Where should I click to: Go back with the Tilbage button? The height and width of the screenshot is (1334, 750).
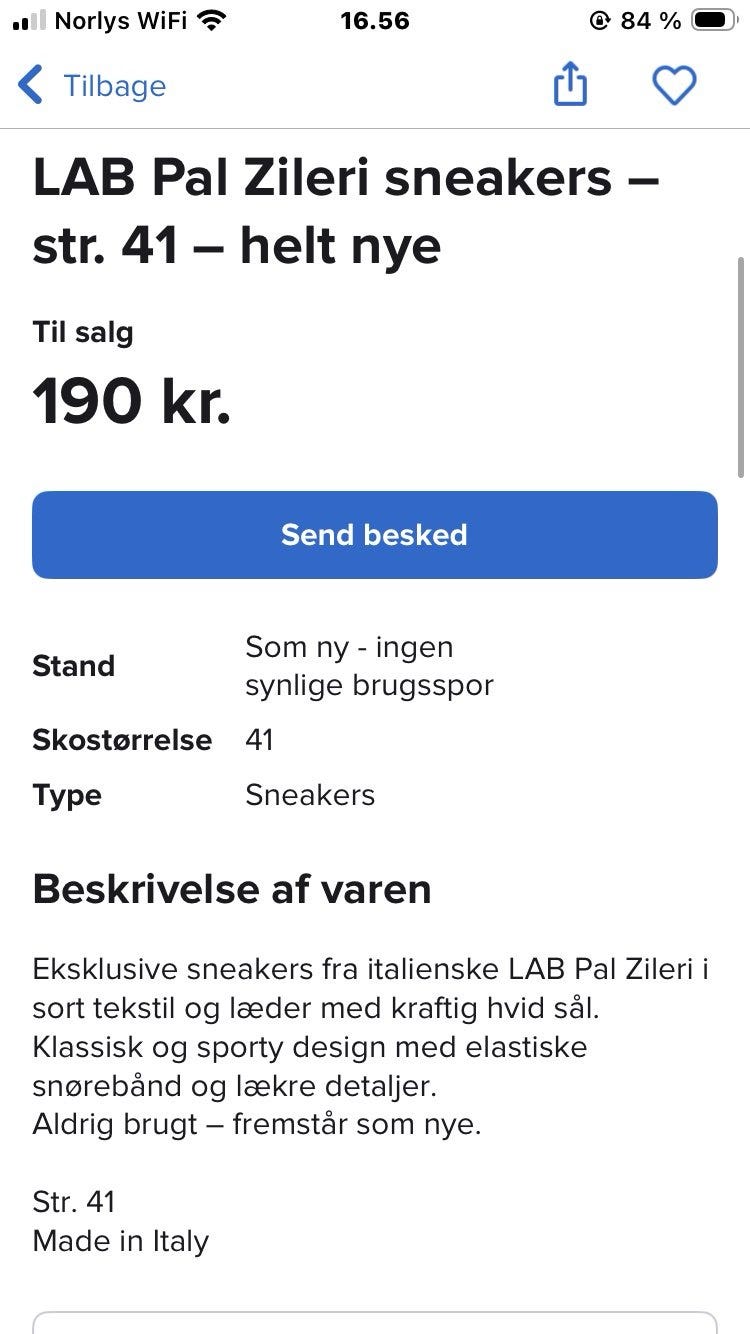tap(92, 86)
